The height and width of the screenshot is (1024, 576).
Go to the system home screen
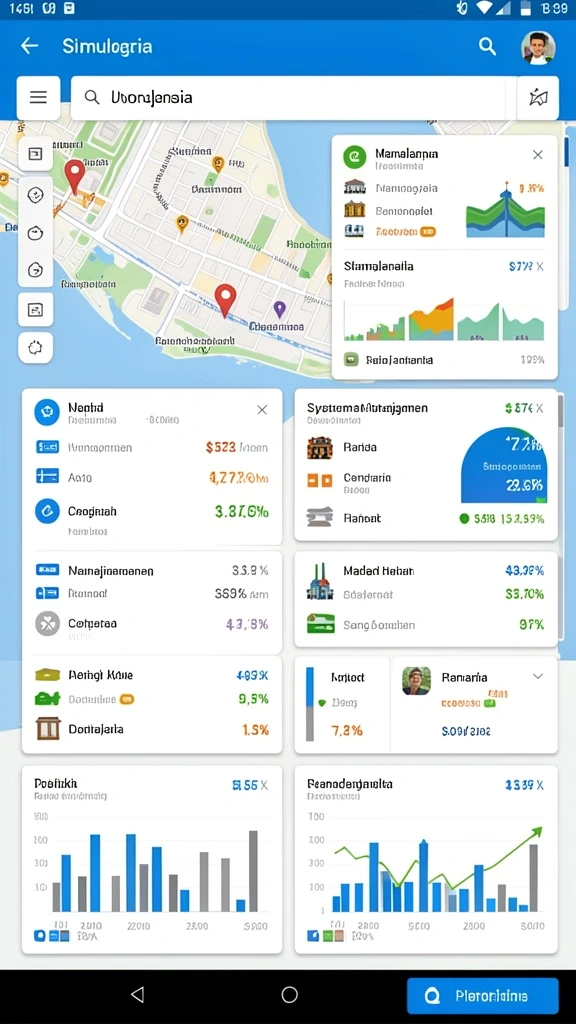pos(289,995)
